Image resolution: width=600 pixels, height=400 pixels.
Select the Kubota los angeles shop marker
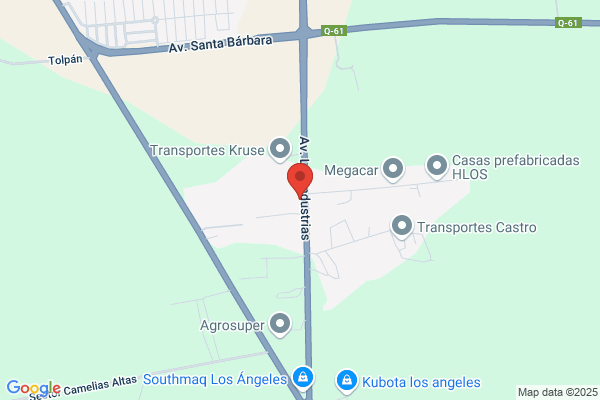point(347,382)
